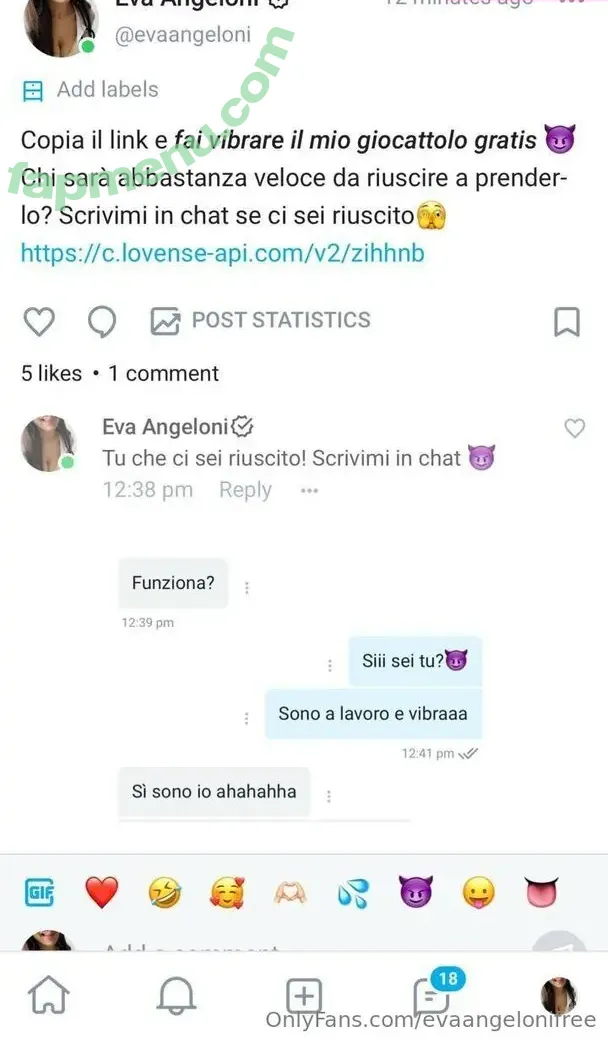Tap Add labels

point(90,90)
